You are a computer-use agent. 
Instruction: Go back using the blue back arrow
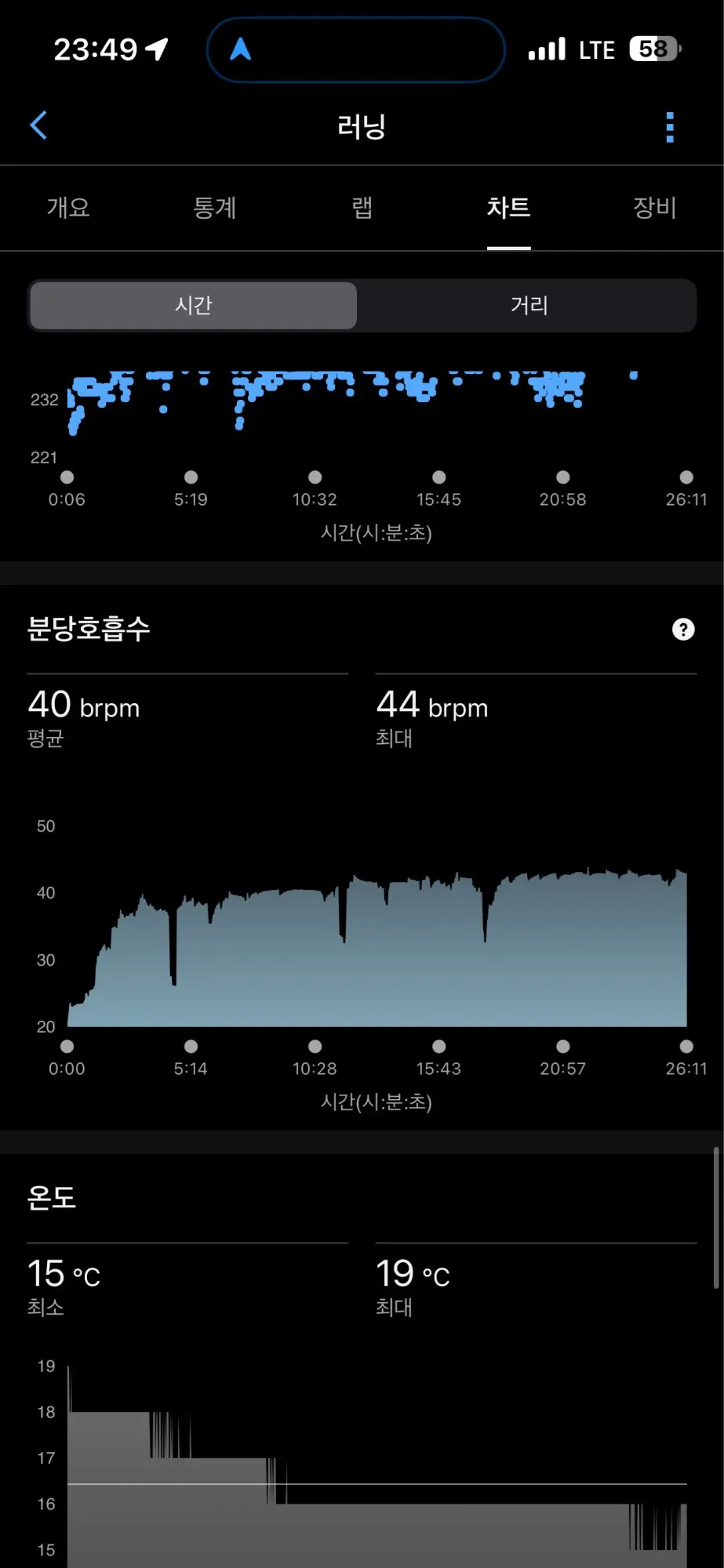coord(38,125)
